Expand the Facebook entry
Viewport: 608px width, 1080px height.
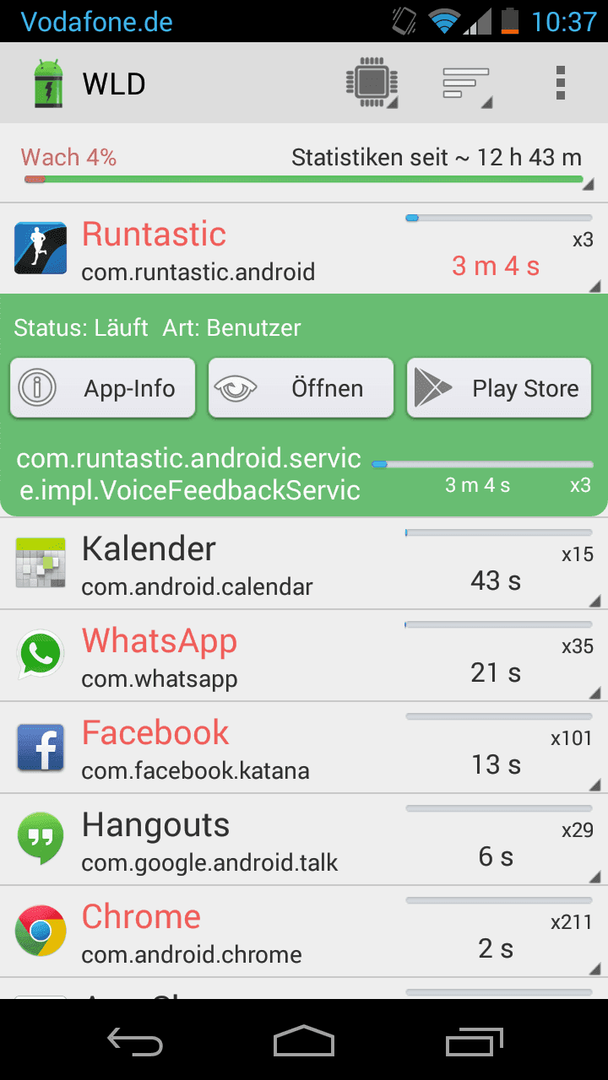pyautogui.click(x=304, y=748)
